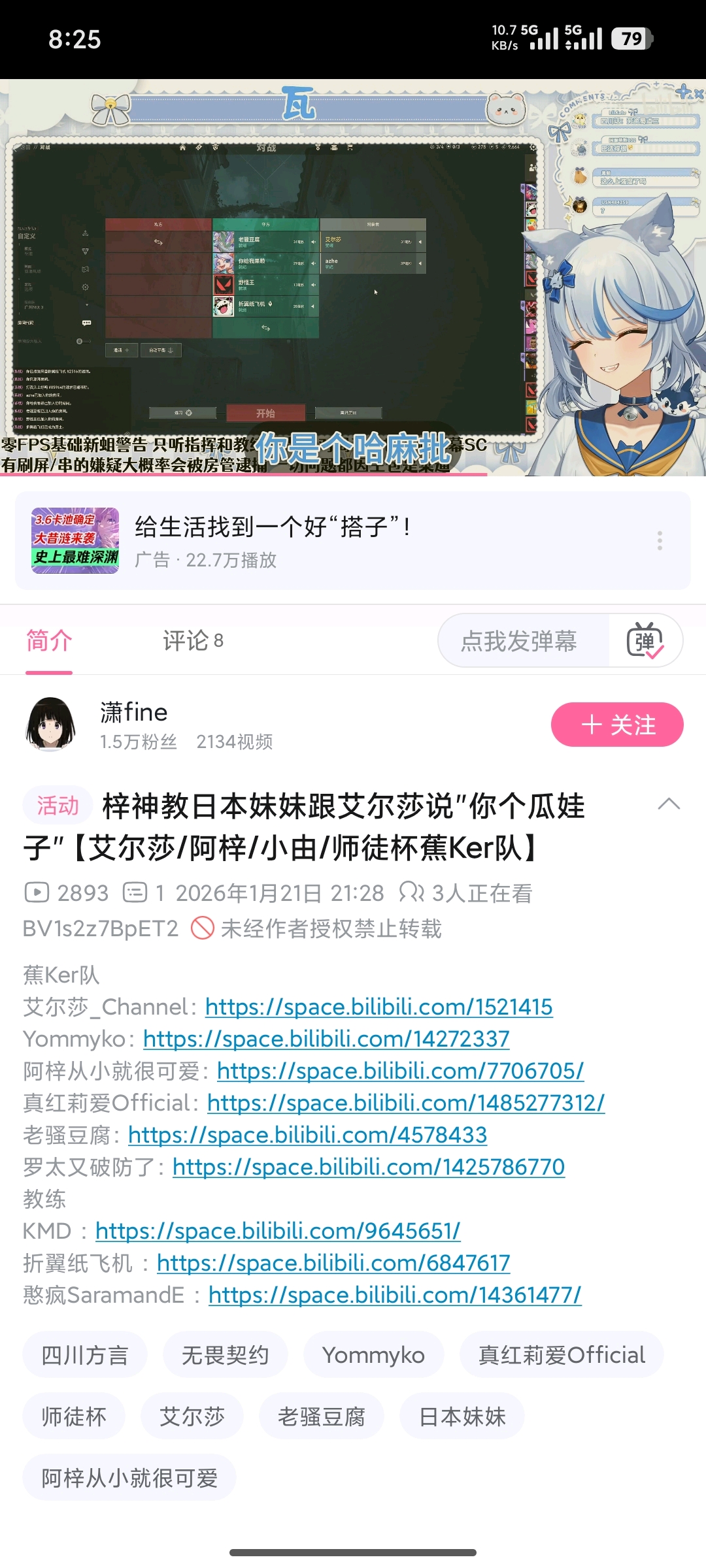Open the 日本妹妹 tag chip
Image resolution: width=706 pixels, height=1568 pixels.
[x=462, y=1416]
